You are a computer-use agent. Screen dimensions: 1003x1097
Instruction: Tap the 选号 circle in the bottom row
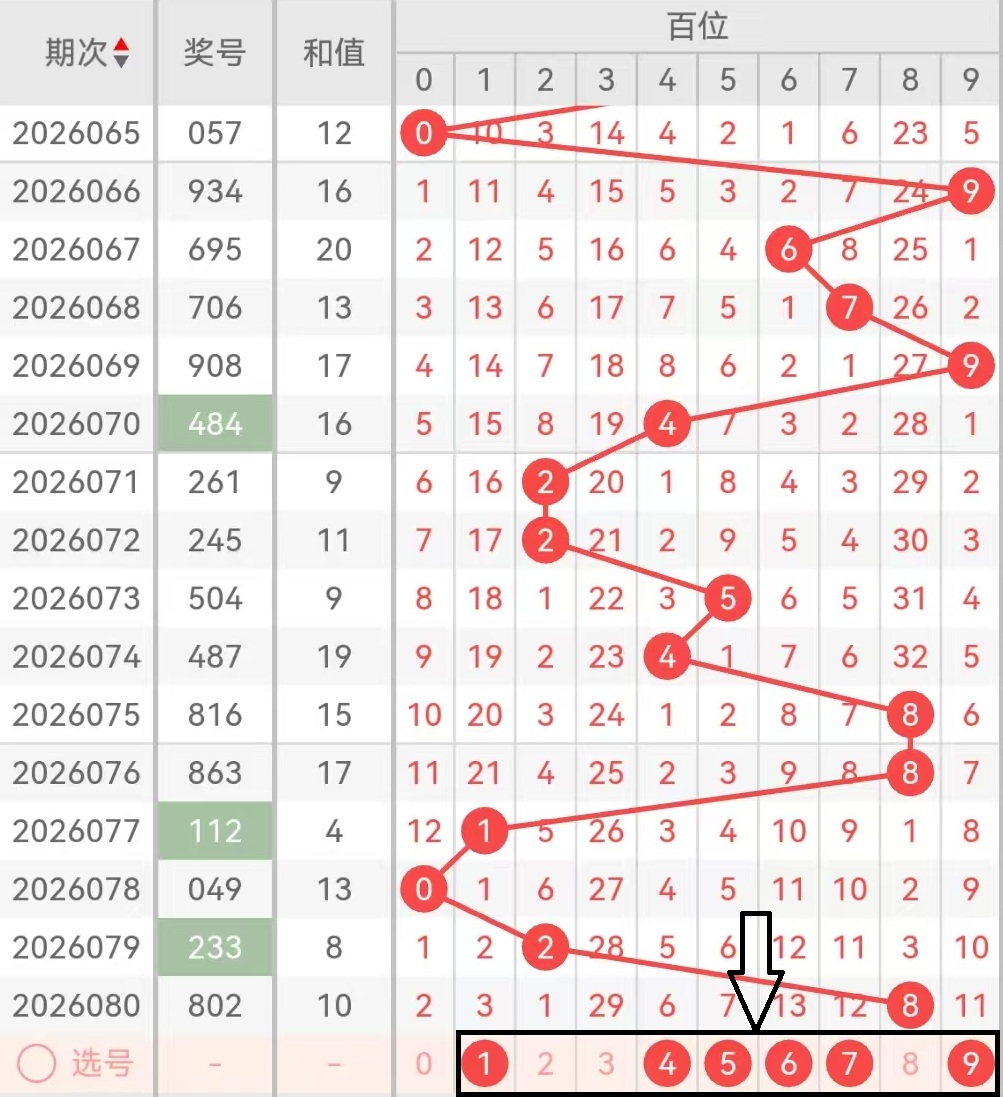point(37,1064)
